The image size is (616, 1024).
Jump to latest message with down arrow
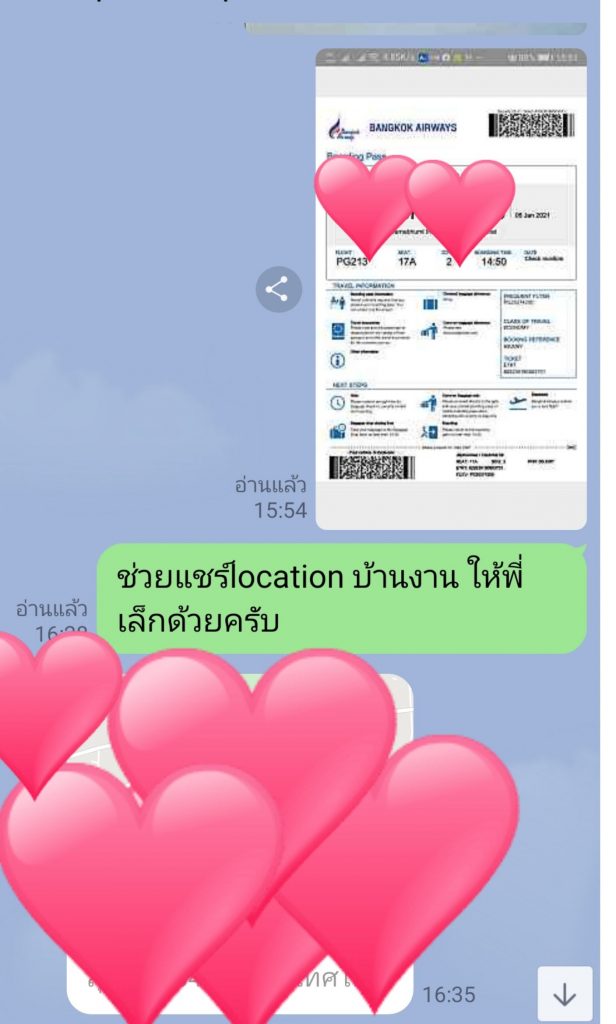point(565,994)
